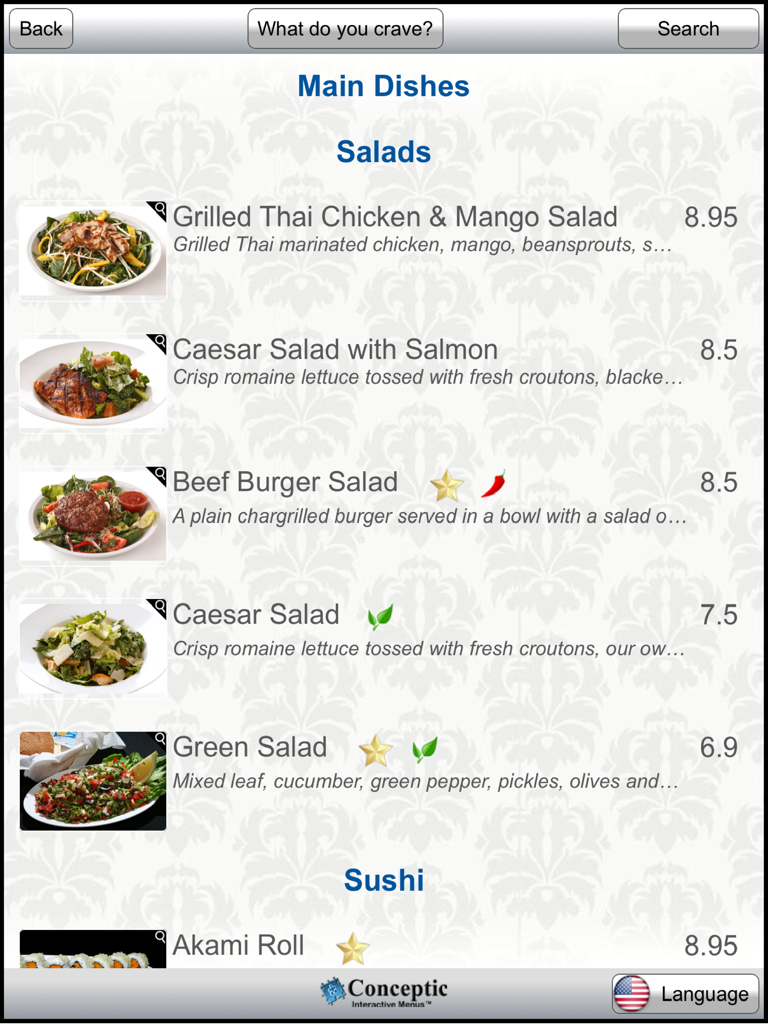Click the magnifier icon on Grilled Thai Chicken photo
768x1024 pixels.
pos(157,208)
